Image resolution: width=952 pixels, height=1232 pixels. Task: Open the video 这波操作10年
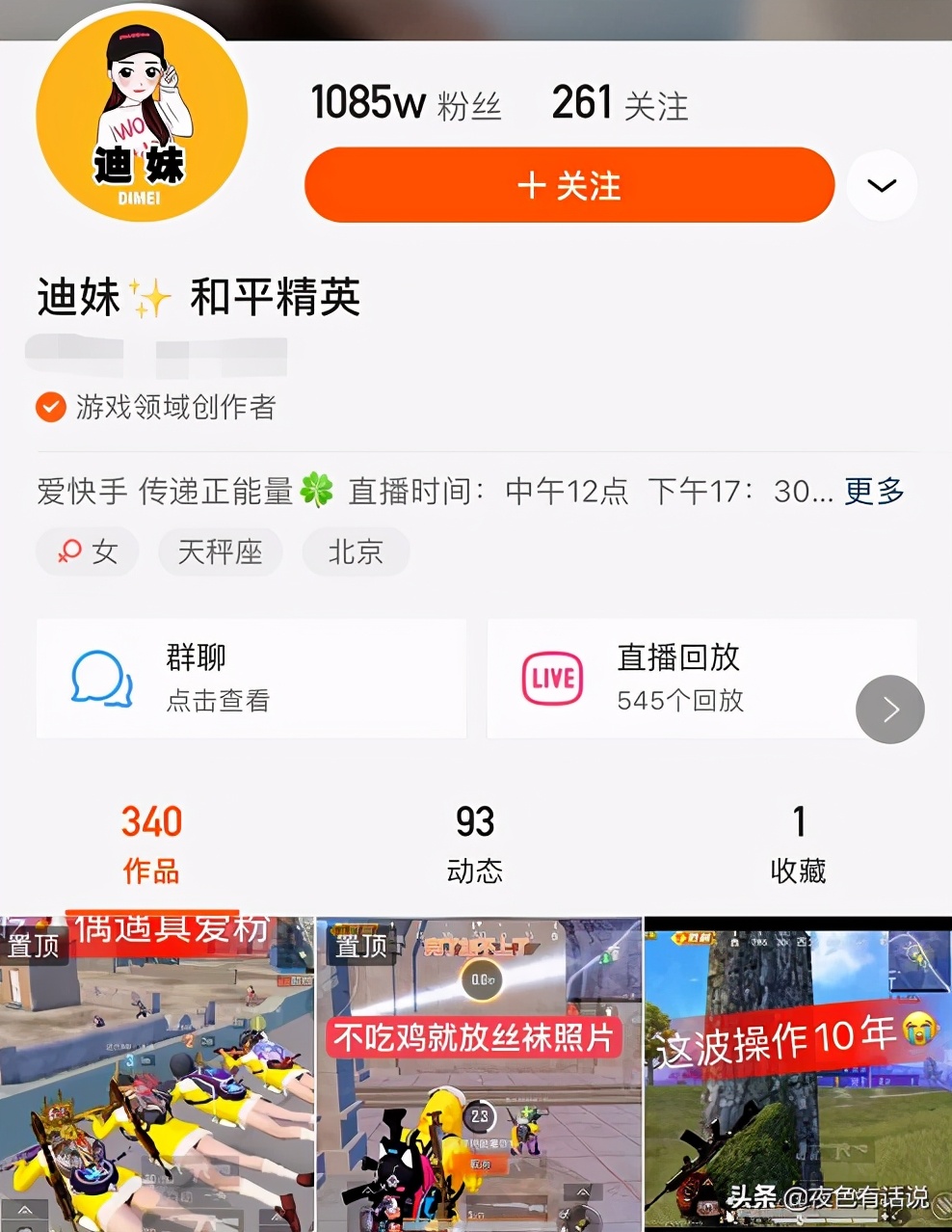(798, 1072)
